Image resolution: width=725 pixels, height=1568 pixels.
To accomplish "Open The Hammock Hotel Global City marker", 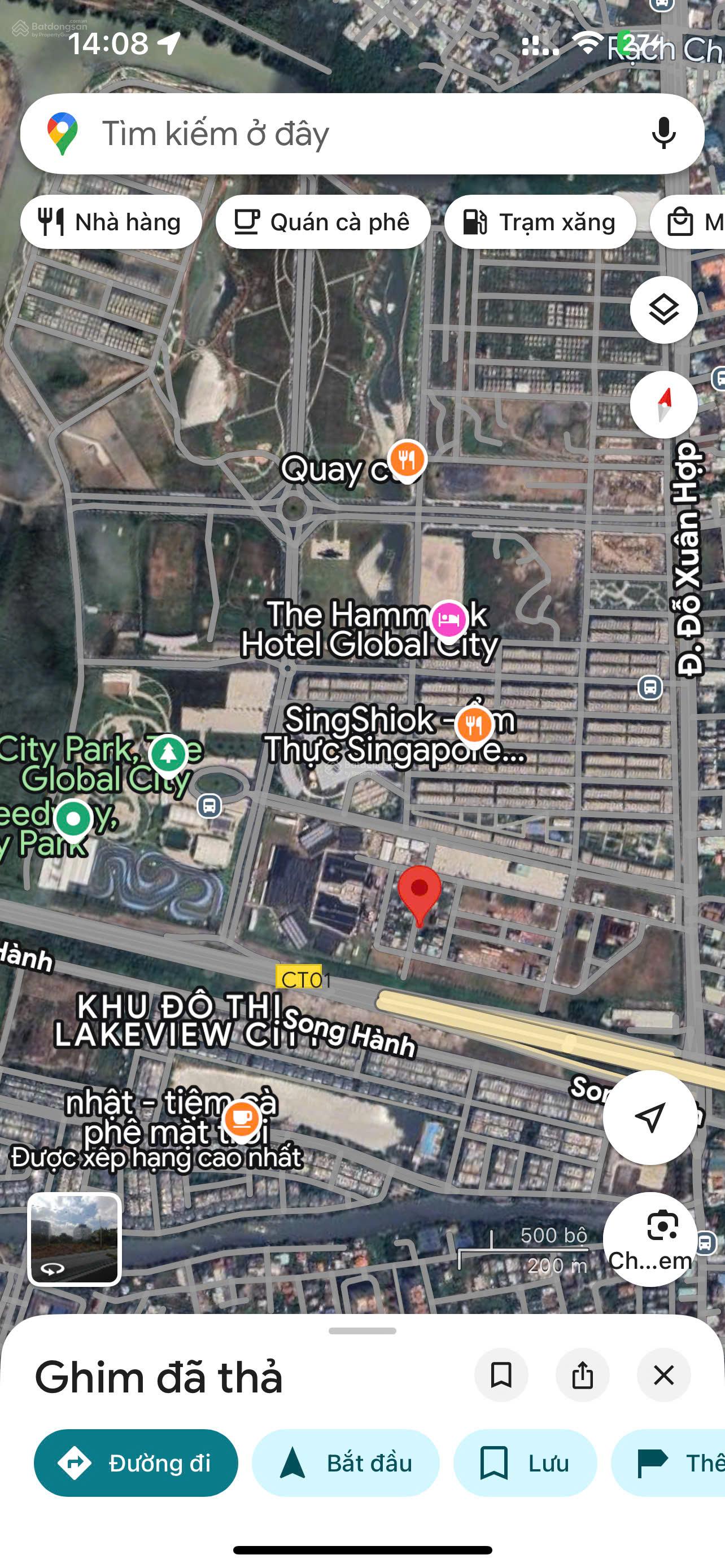I will coord(449,619).
